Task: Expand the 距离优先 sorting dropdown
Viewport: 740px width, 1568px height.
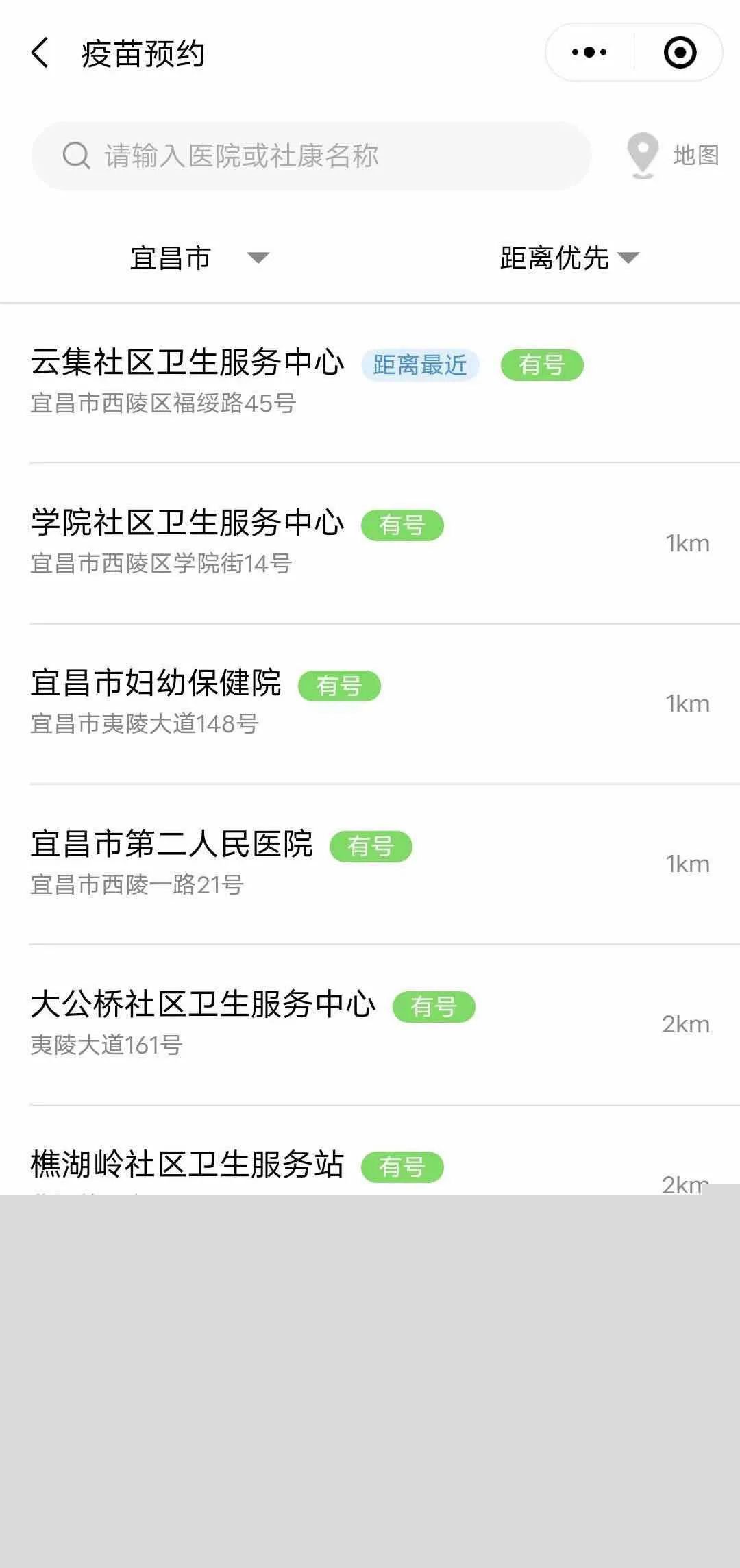Action: 569,258
